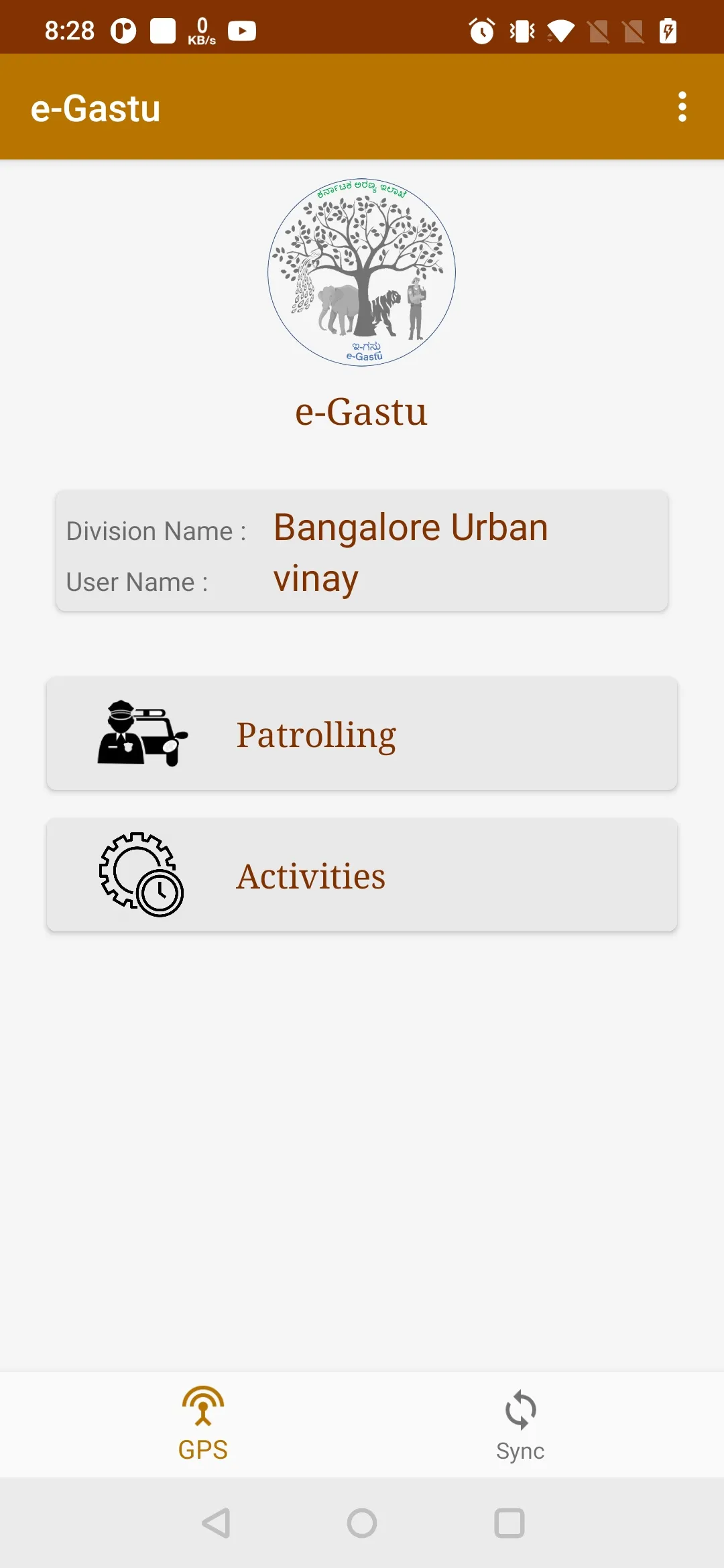Open the Activities section
724x1568 pixels.
362,874
